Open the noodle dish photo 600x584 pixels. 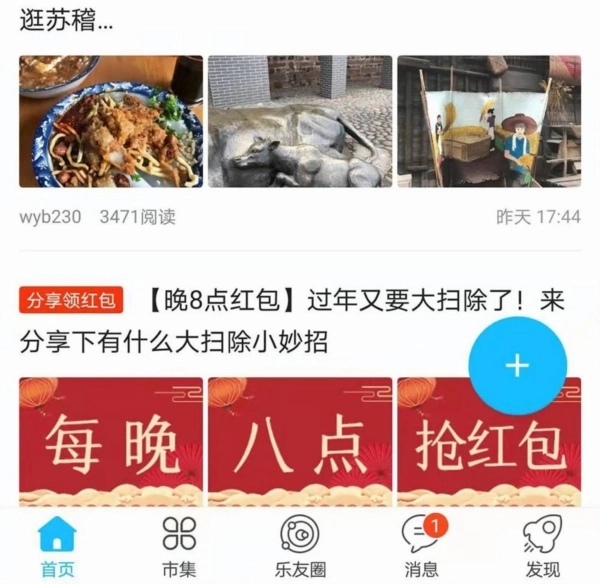(111, 121)
